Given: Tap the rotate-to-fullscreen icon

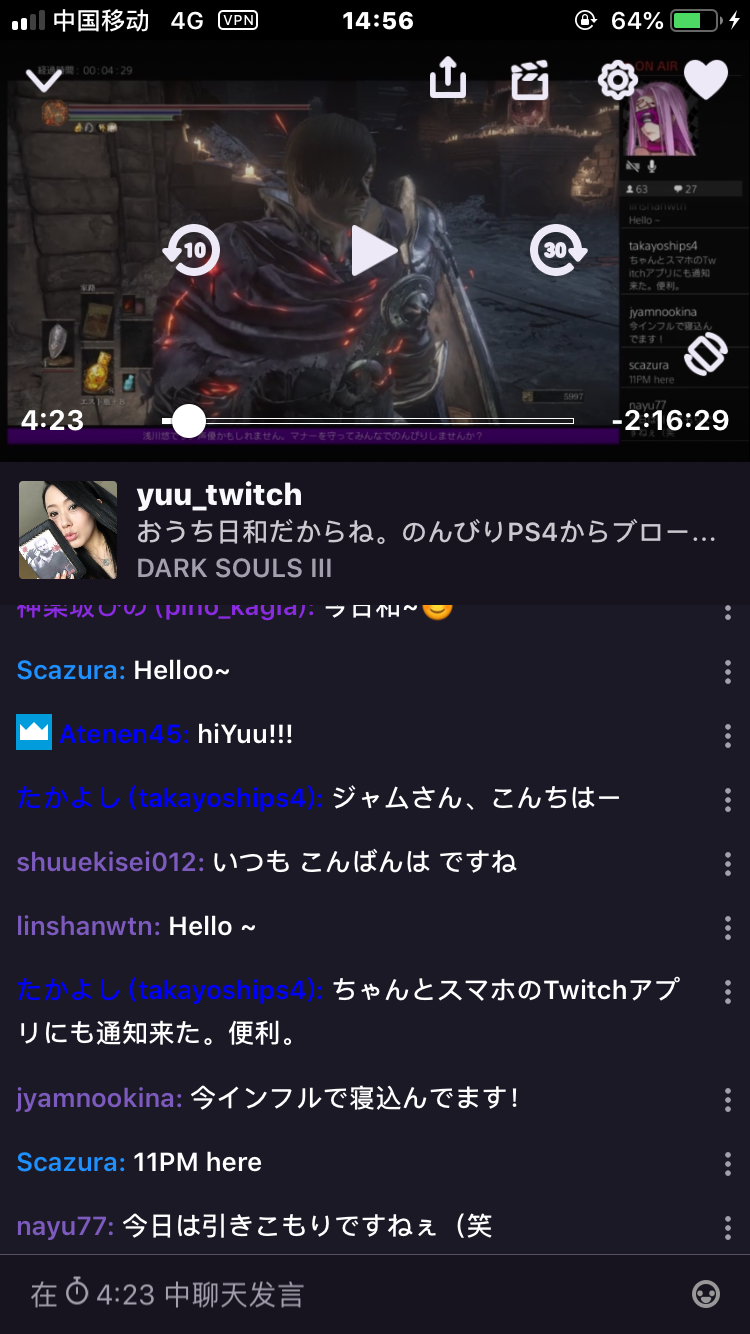Looking at the screenshot, I should click(707, 355).
